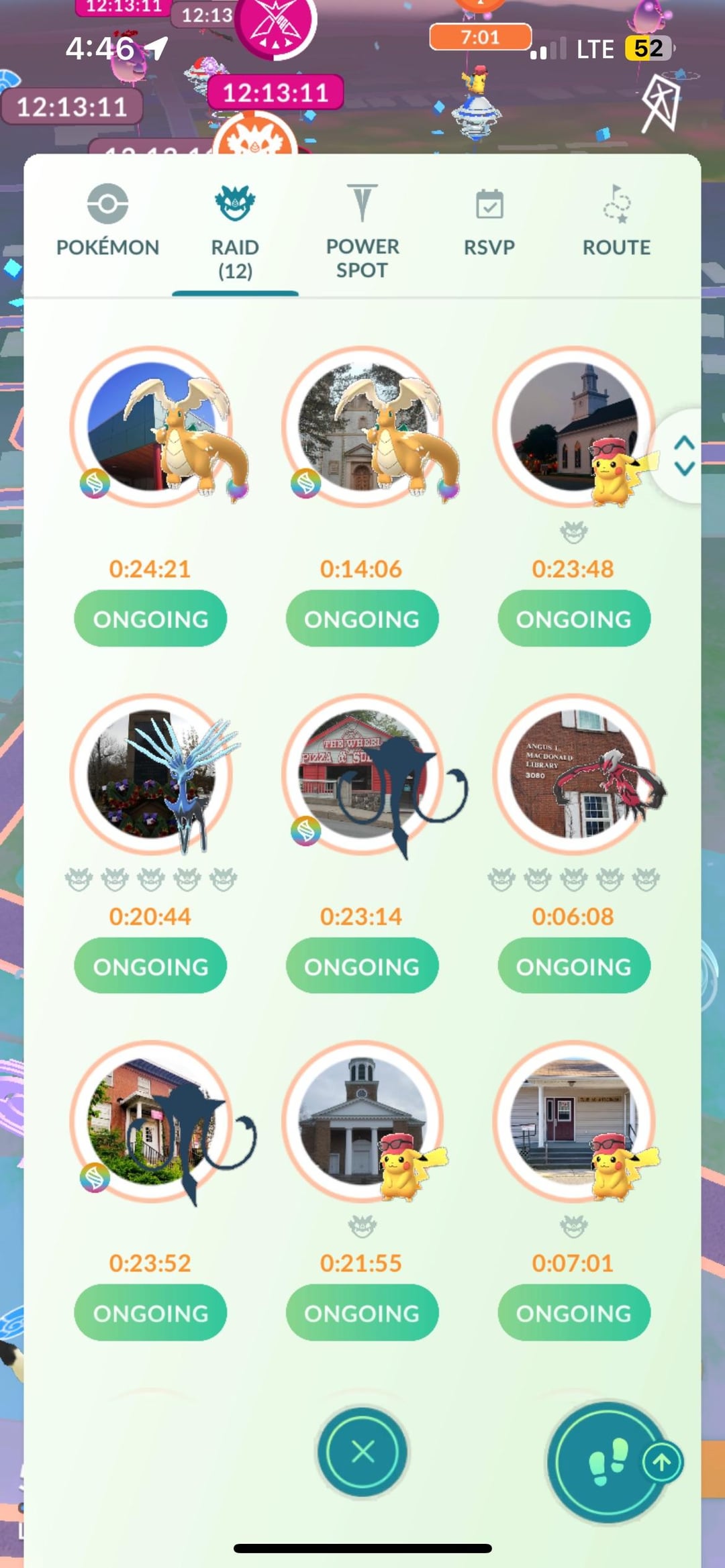The height and width of the screenshot is (1568, 725).
Task: Tap ONGOING under the 0:06:08 raid
Action: (574, 966)
